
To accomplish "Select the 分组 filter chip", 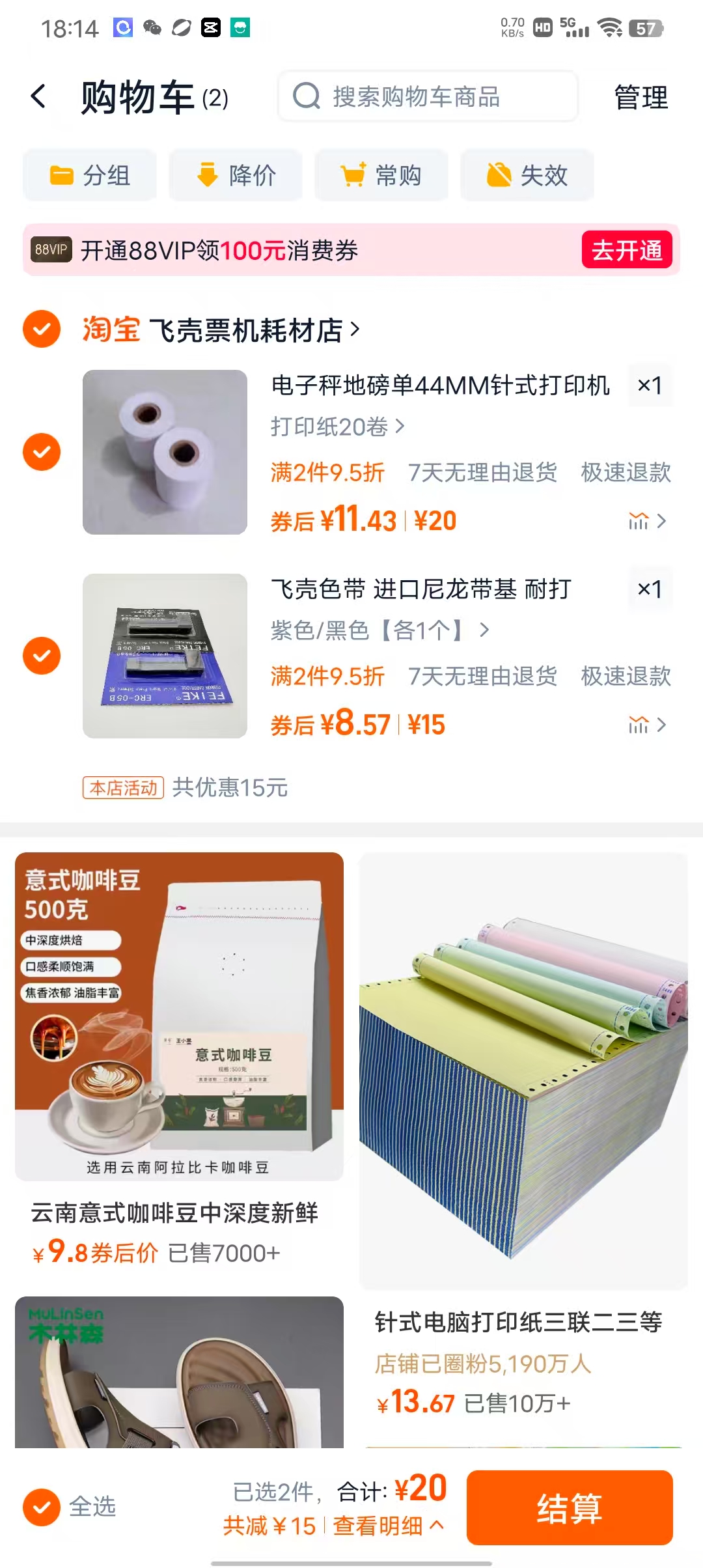I will pos(90,175).
